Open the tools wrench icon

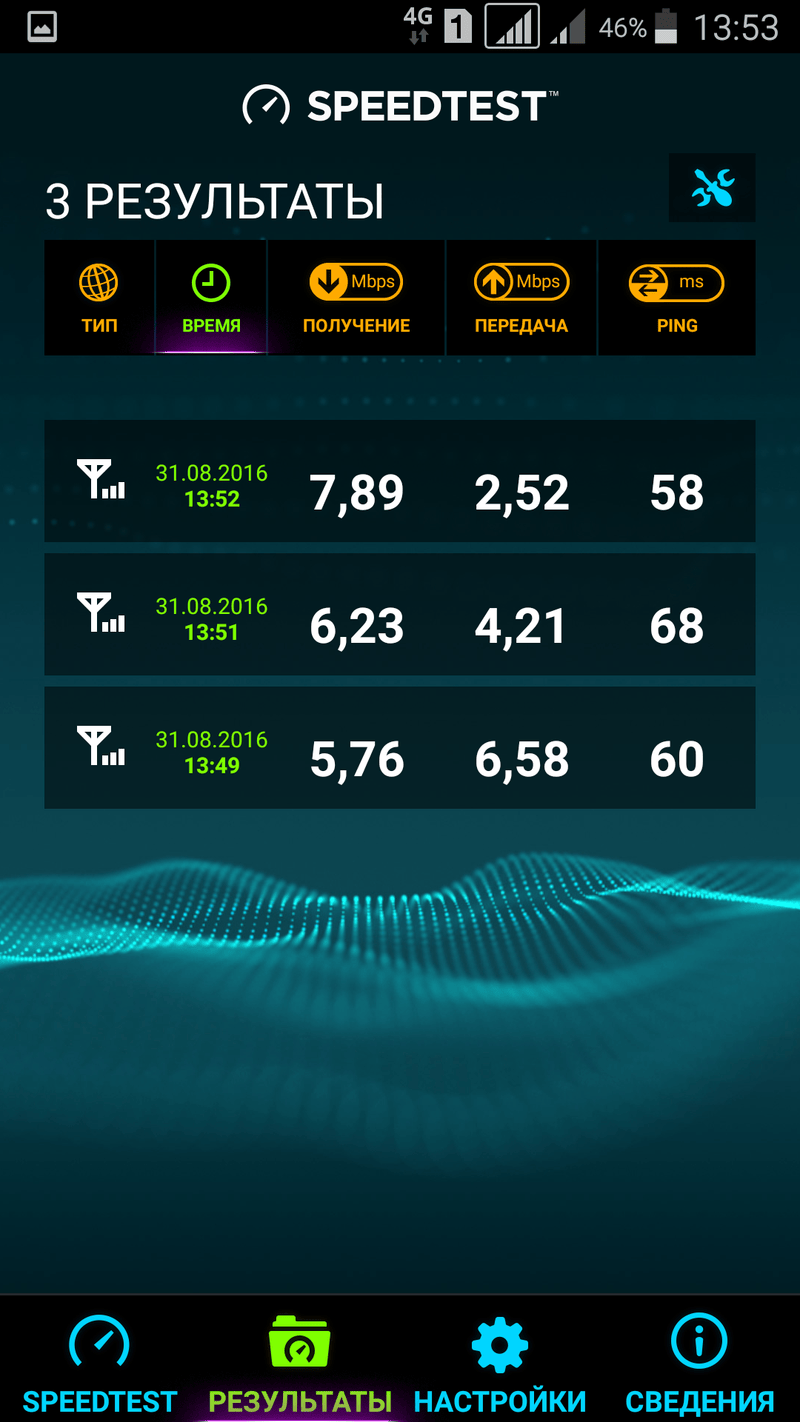point(712,188)
